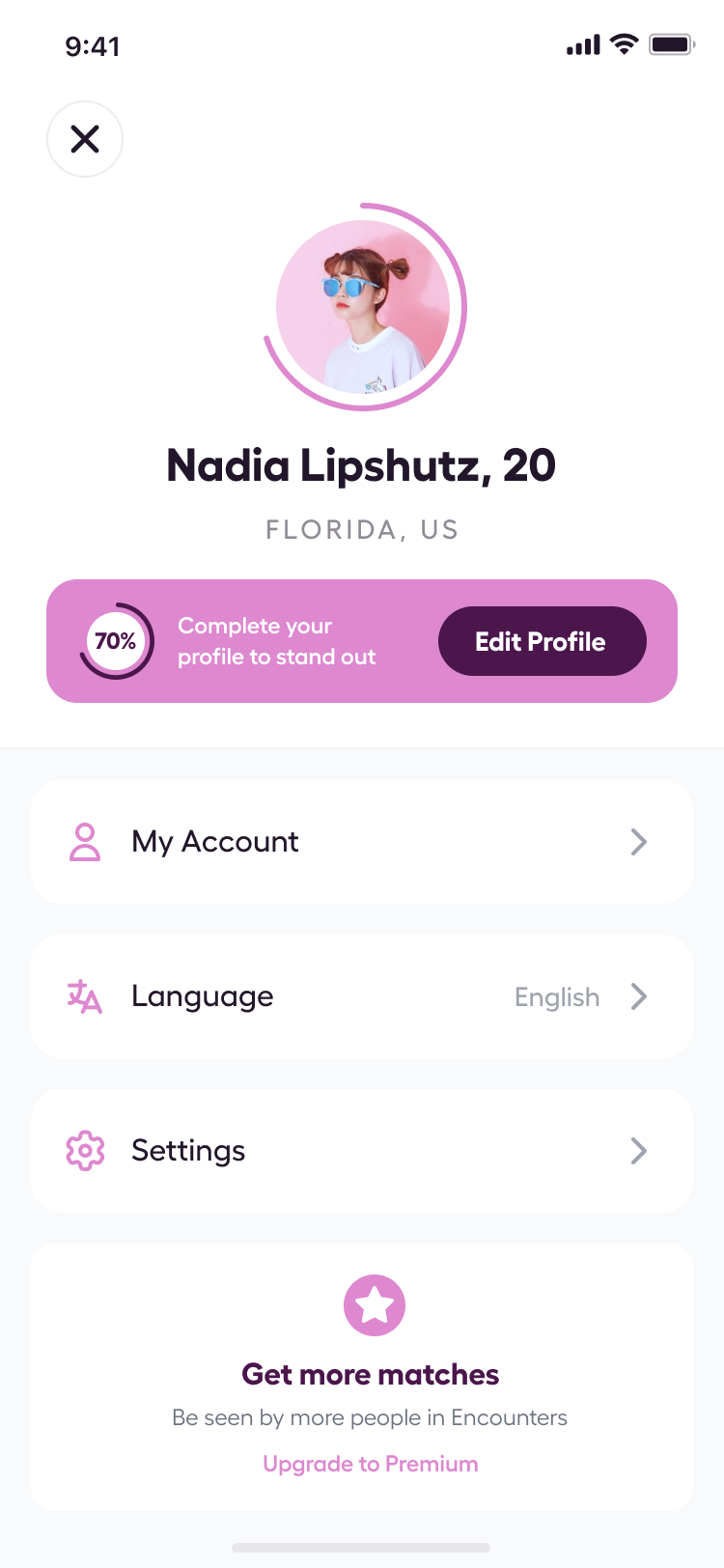Tap the Edit Profile button
The image size is (724, 1568).
click(x=542, y=641)
